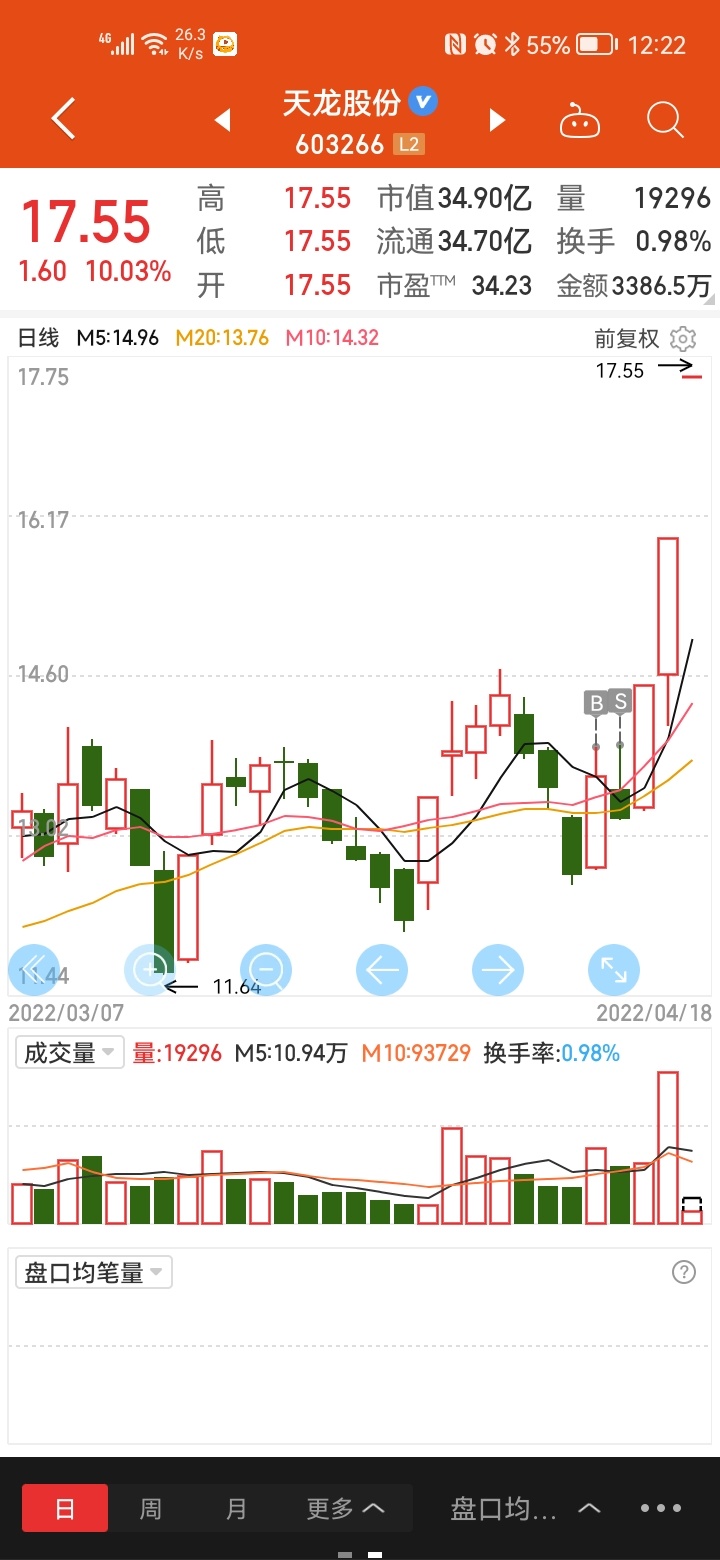Switch to the 周 weekly chart

[x=150, y=1508]
